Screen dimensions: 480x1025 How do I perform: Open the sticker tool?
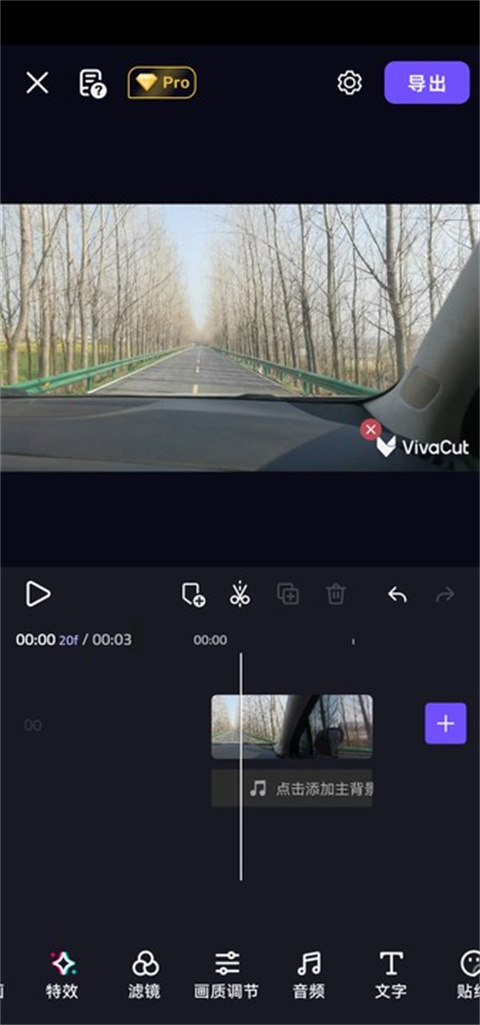[x=470, y=975]
